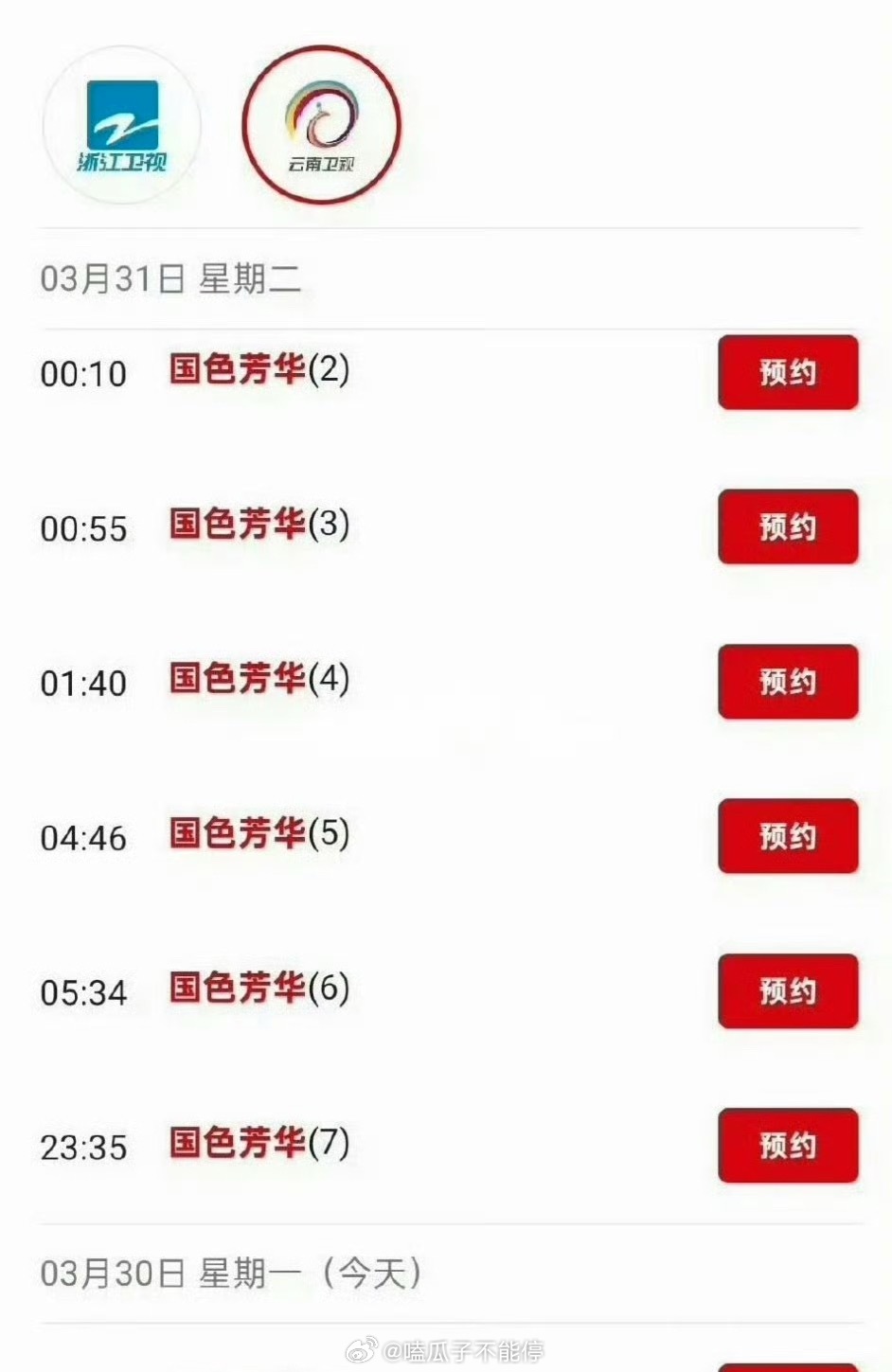
Task: Open the 国色芳华(7) program entry
Action: point(258,1145)
